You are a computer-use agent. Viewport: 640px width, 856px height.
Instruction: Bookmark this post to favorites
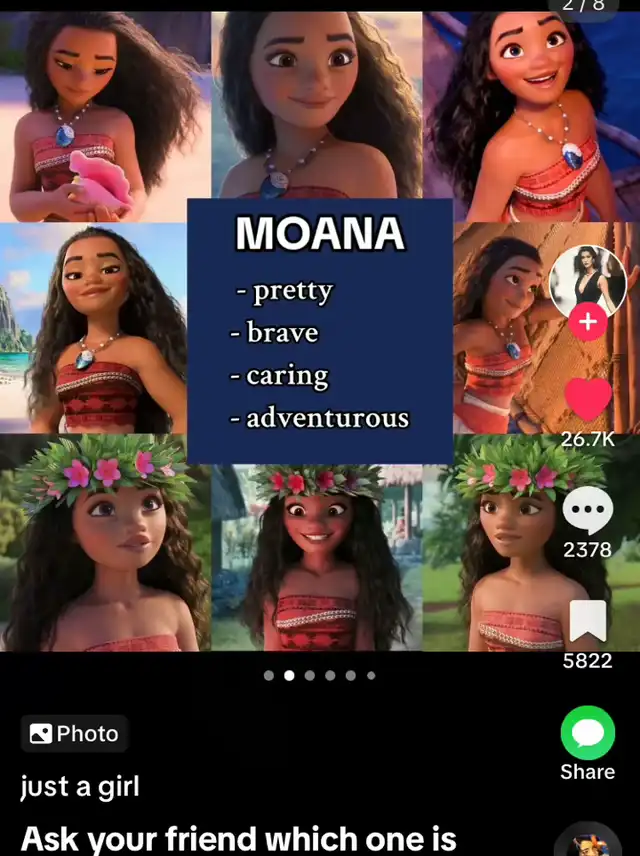tap(588, 622)
